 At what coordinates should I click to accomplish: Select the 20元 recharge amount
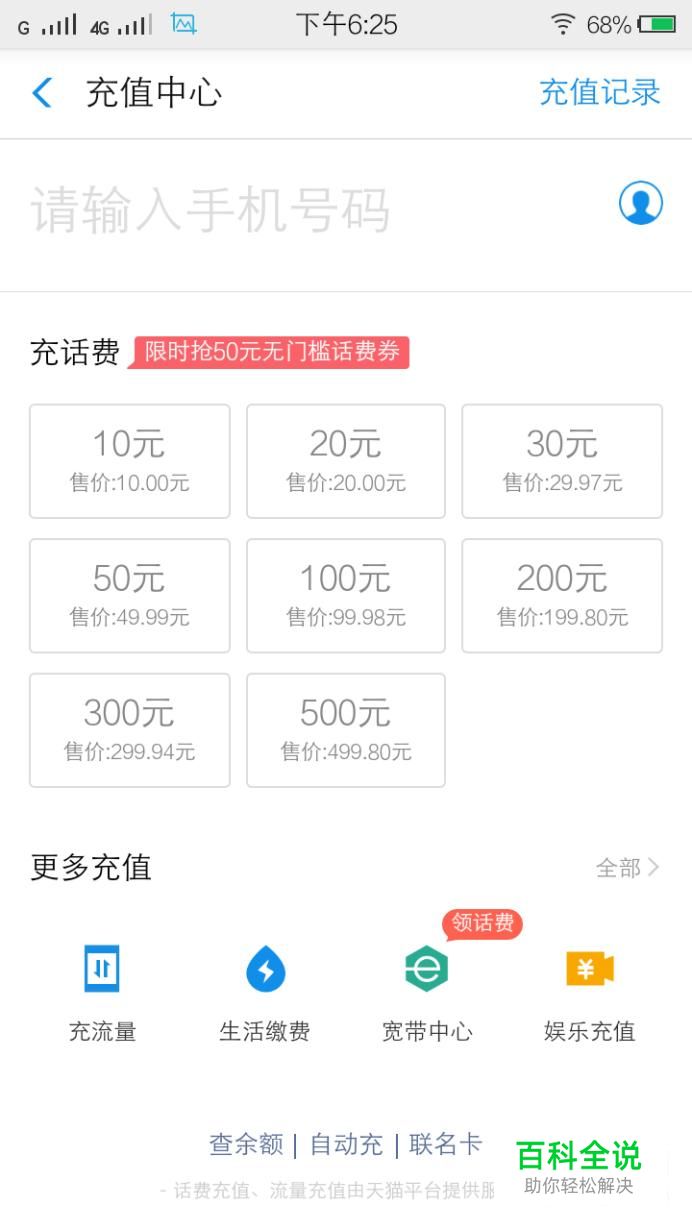[346, 461]
